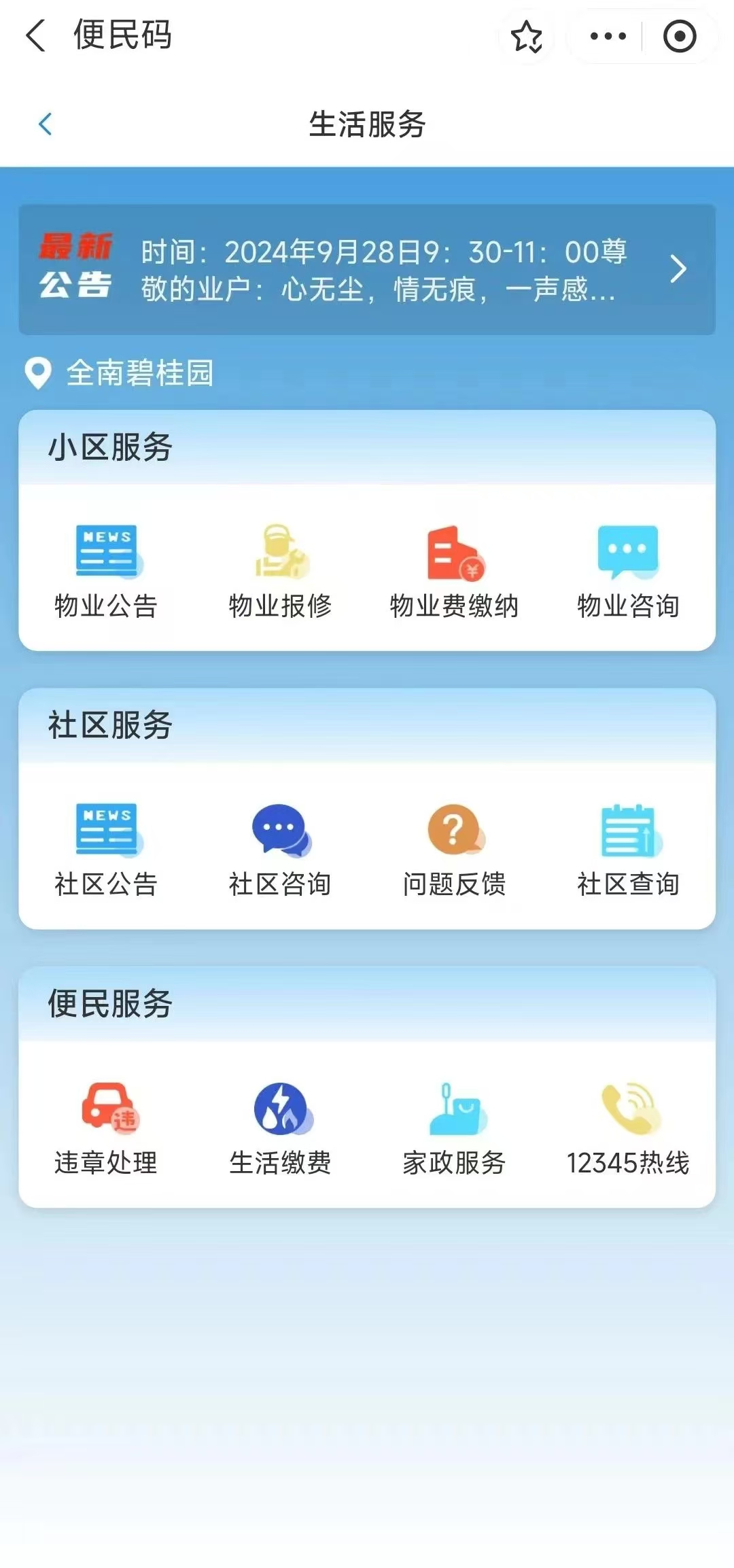
Task: Open the three-dot more options menu
Action: (x=608, y=36)
